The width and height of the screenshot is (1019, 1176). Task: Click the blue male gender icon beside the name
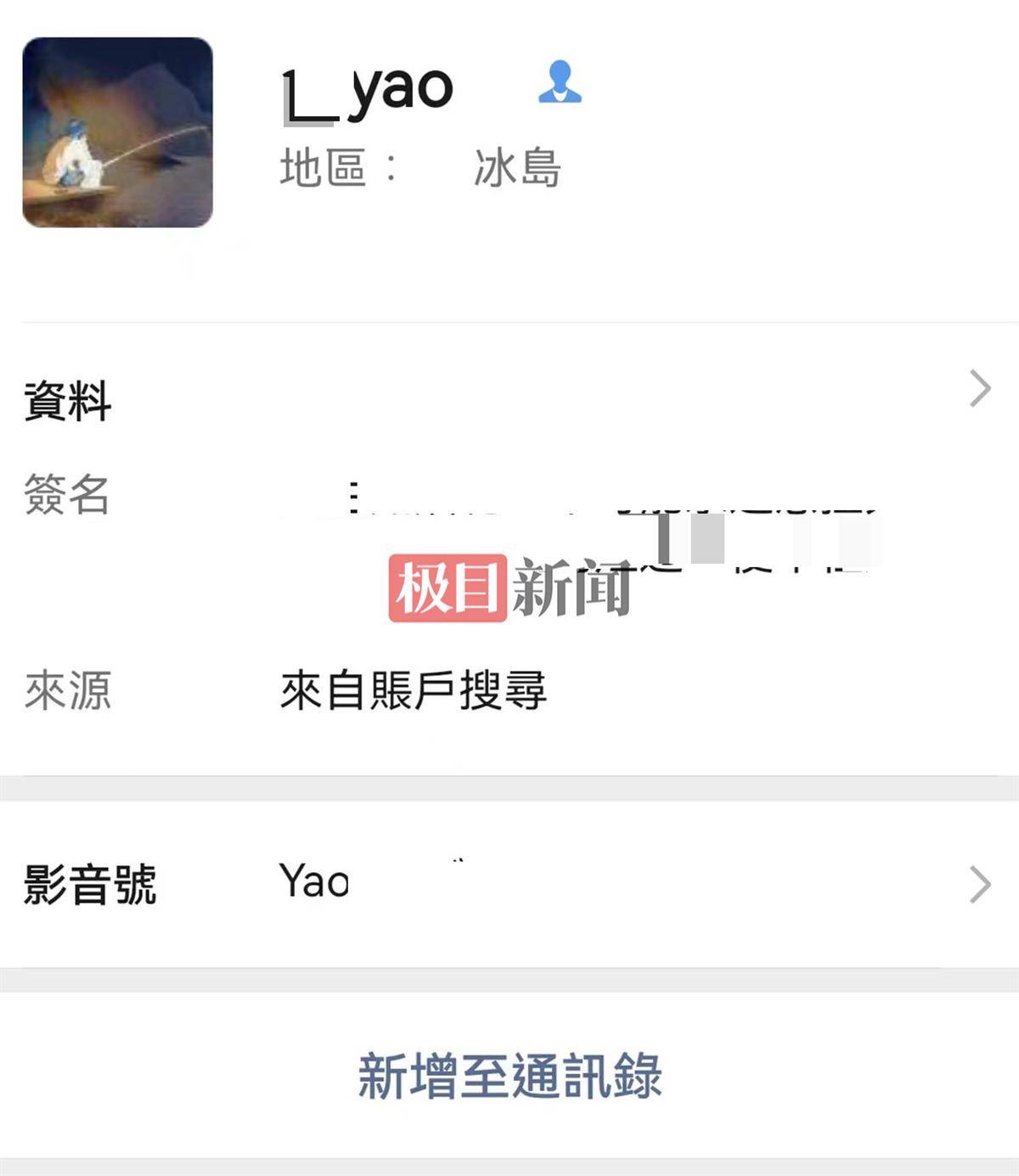coord(560,79)
